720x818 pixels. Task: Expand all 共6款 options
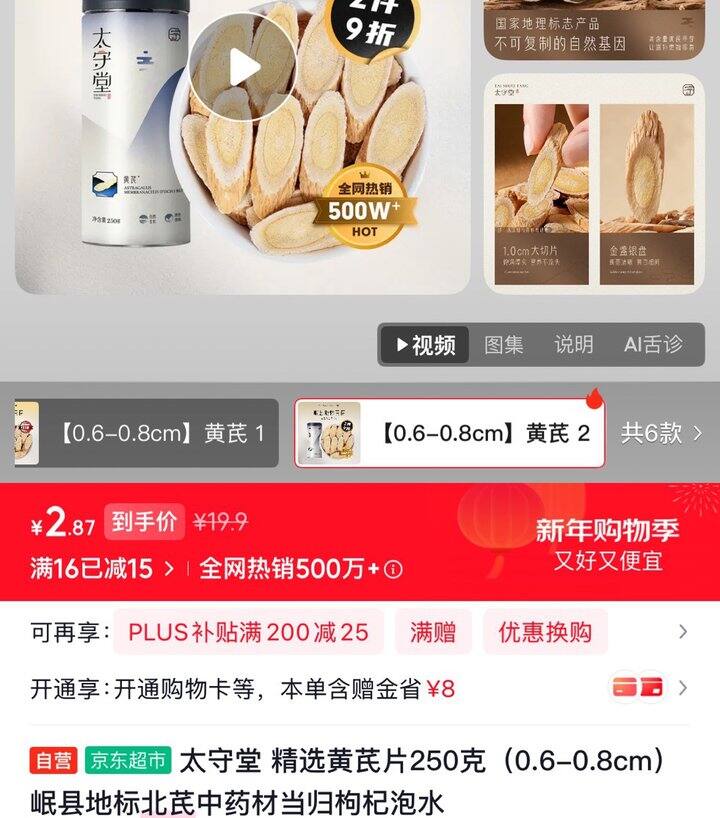coord(662,433)
